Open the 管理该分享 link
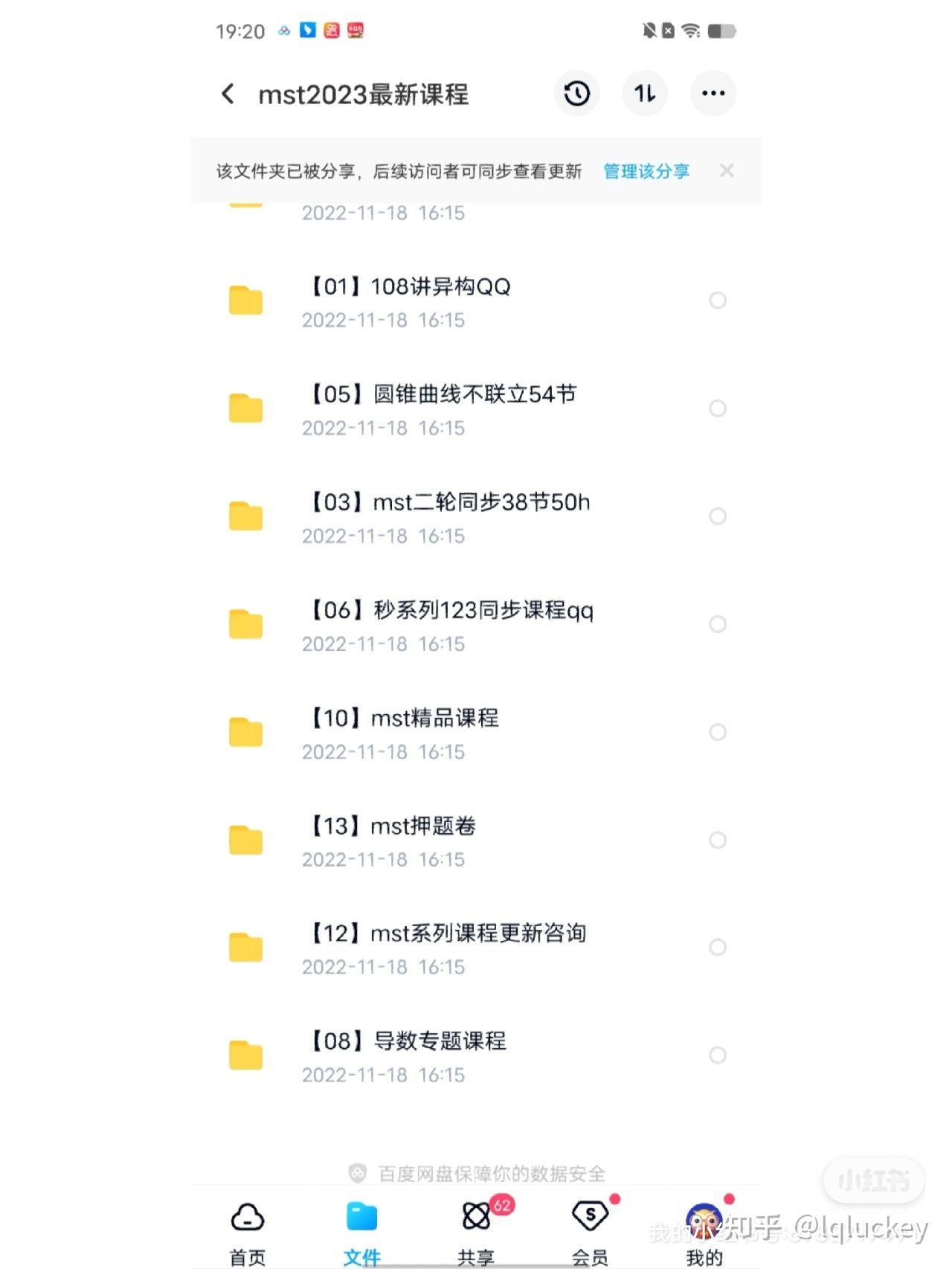 point(646,171)
